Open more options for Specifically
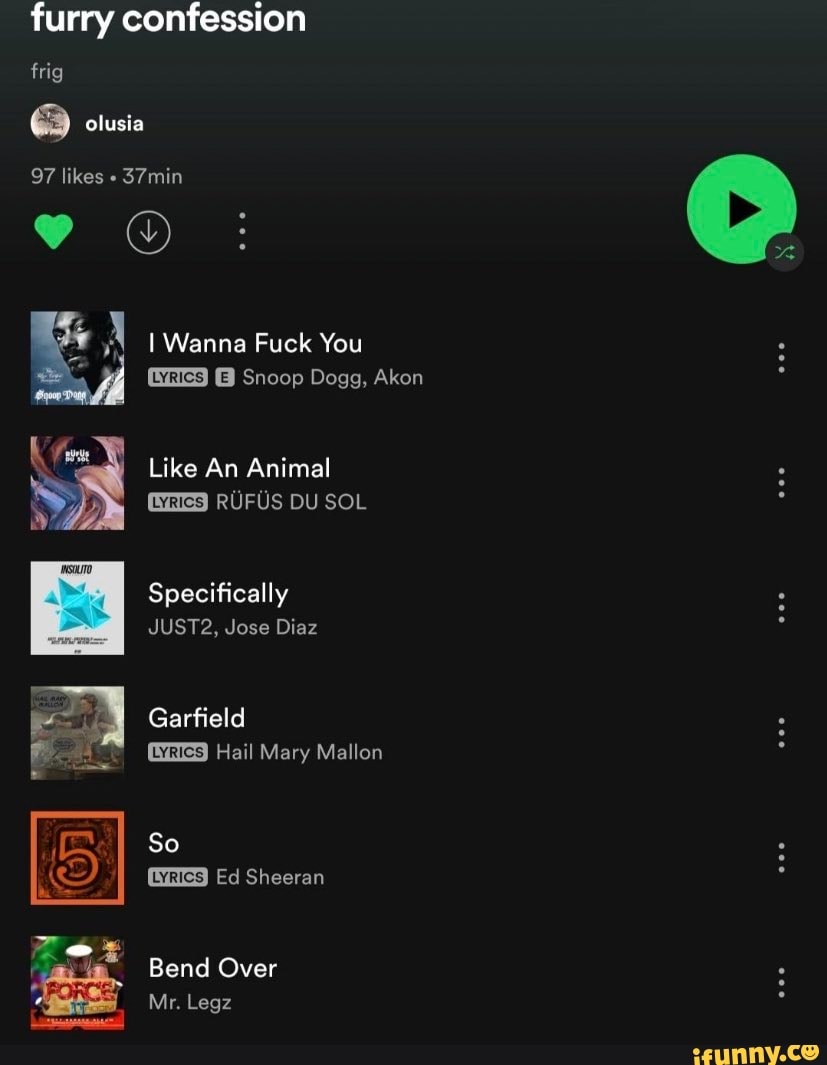The image size is (827, 1065). point(781,608)
